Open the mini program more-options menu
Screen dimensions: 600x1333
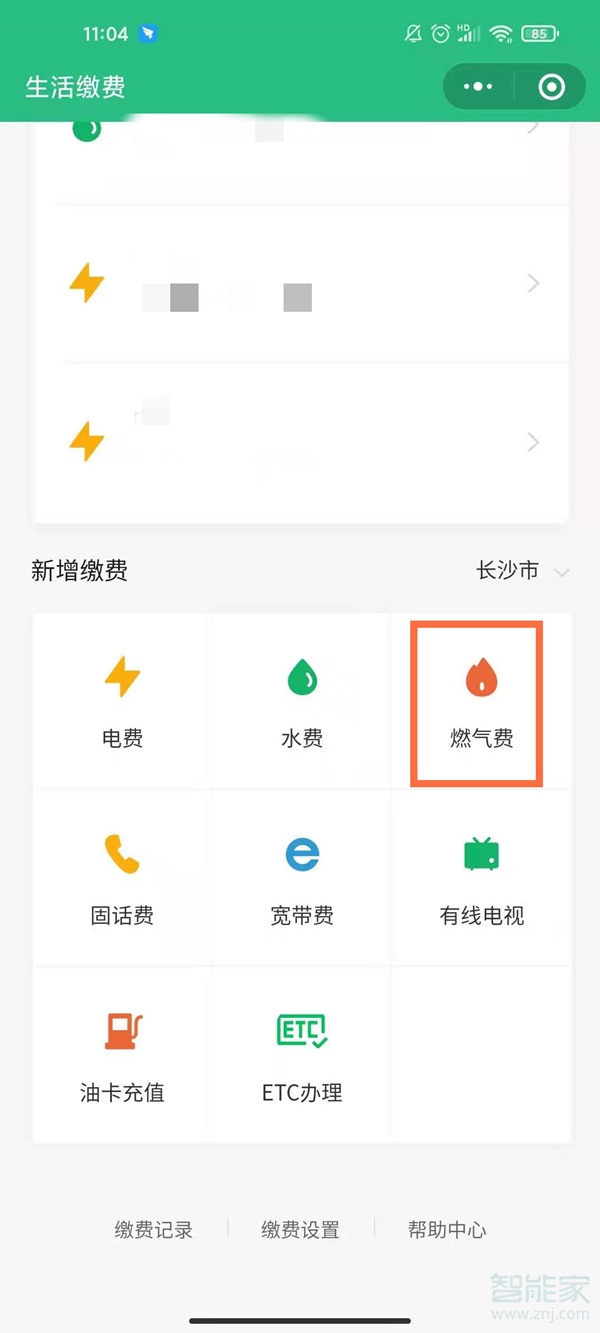coord(478,87)
